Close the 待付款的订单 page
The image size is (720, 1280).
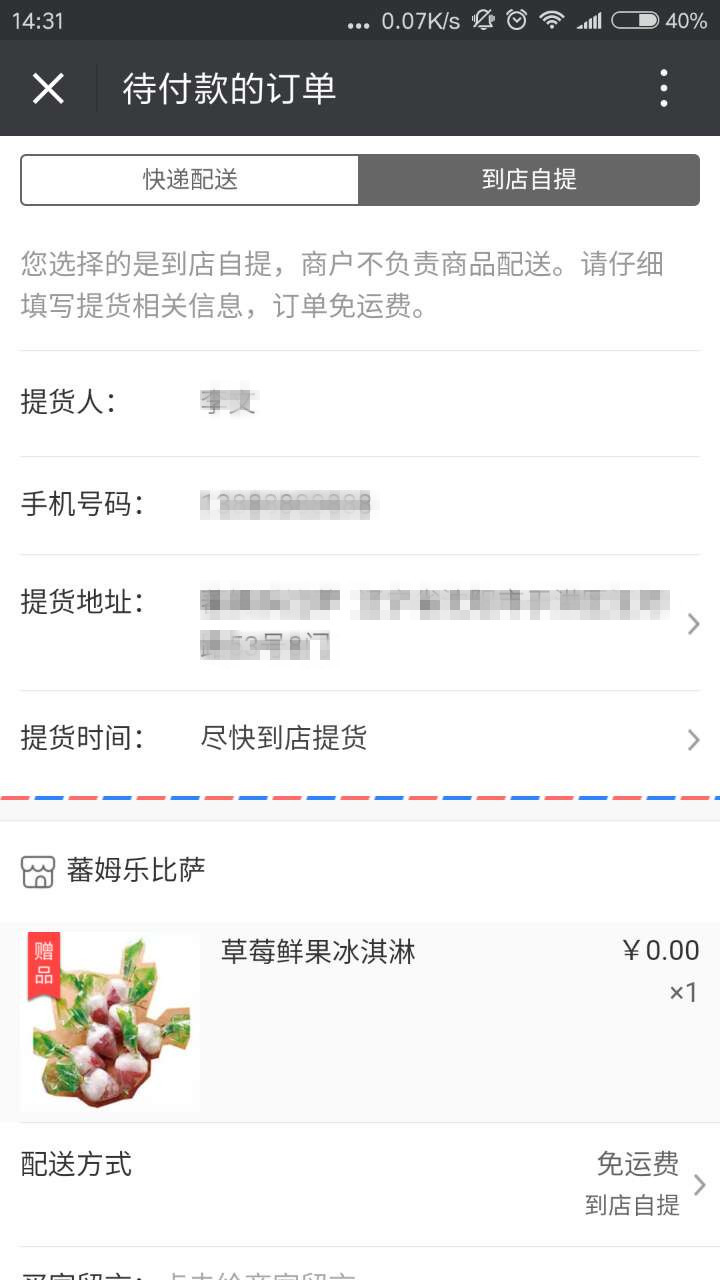coord(48,89)
